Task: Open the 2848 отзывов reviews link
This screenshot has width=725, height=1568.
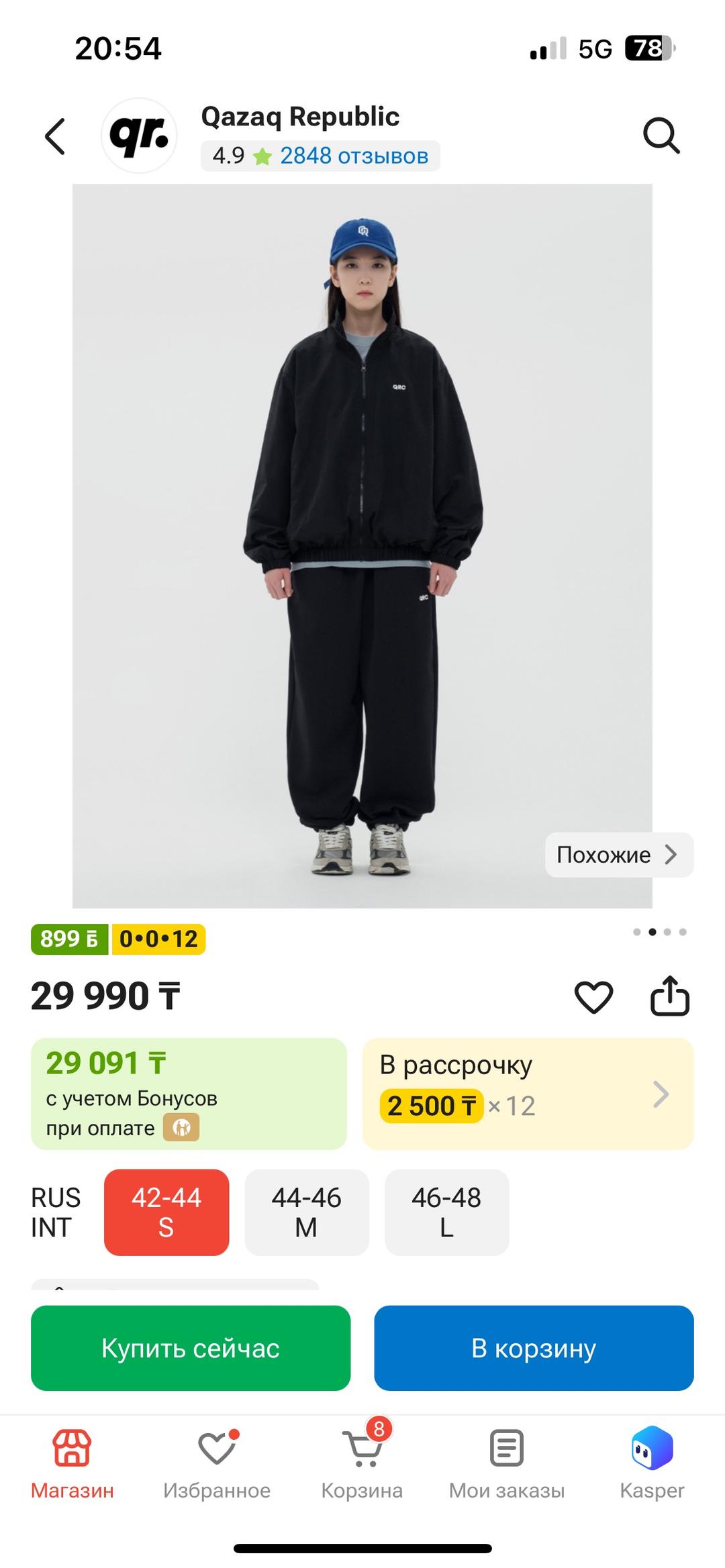Action: point(354,156)
